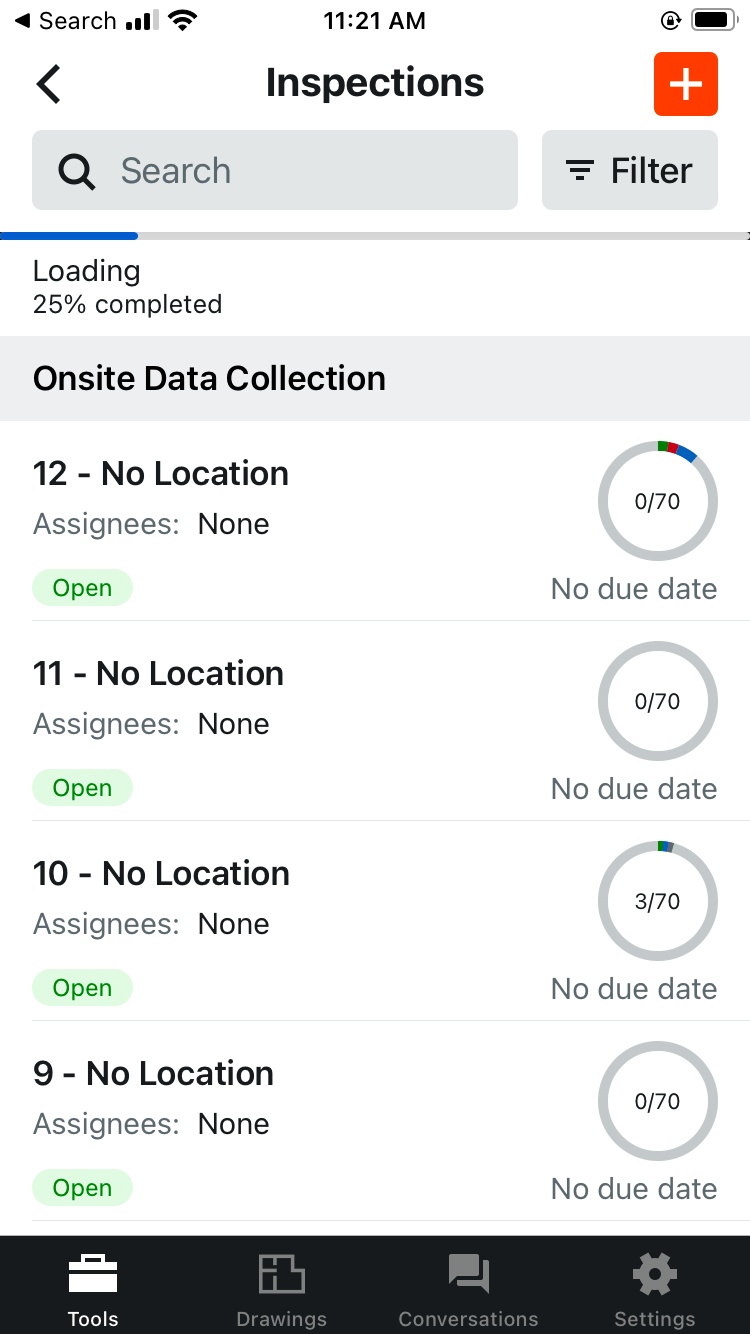Switch to the Drawings tab

(x=281, y=1288)
